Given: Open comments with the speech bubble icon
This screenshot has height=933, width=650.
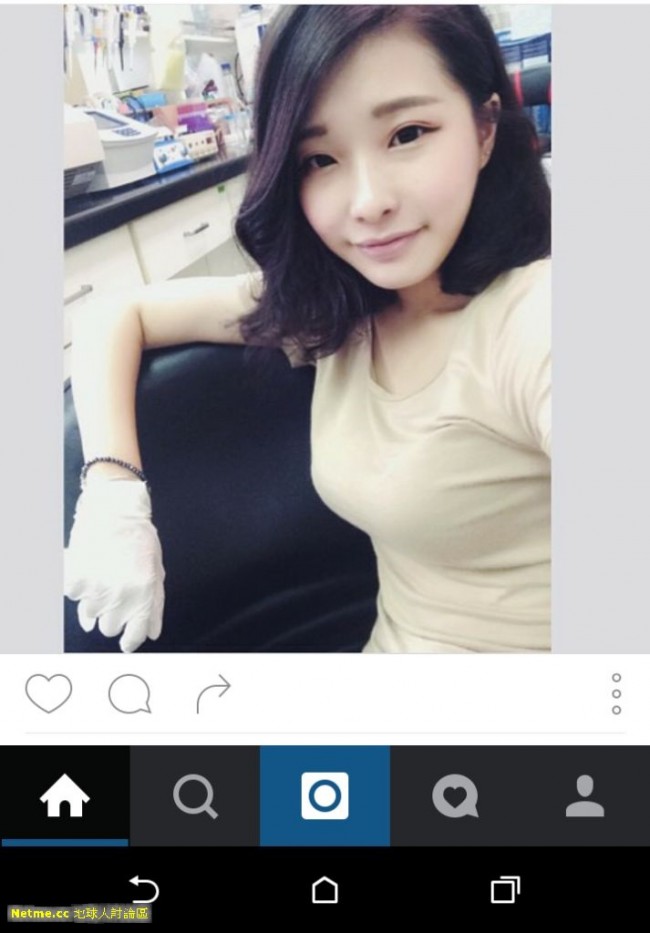Looking at the screenshot, I should pyautogui.click(x=129, y=694).
